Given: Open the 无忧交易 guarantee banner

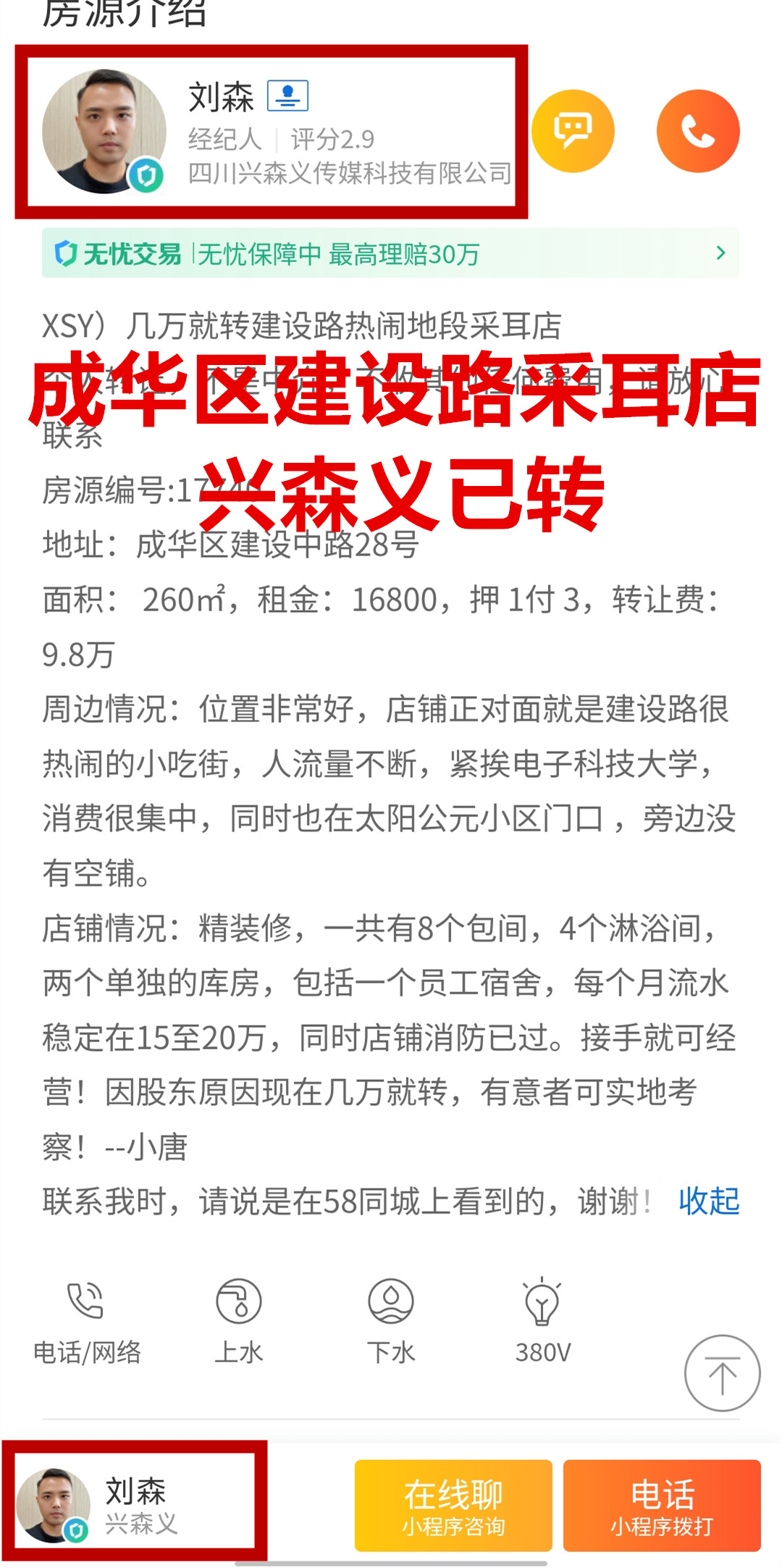Looking at the screenshot, I should point(390,253).
